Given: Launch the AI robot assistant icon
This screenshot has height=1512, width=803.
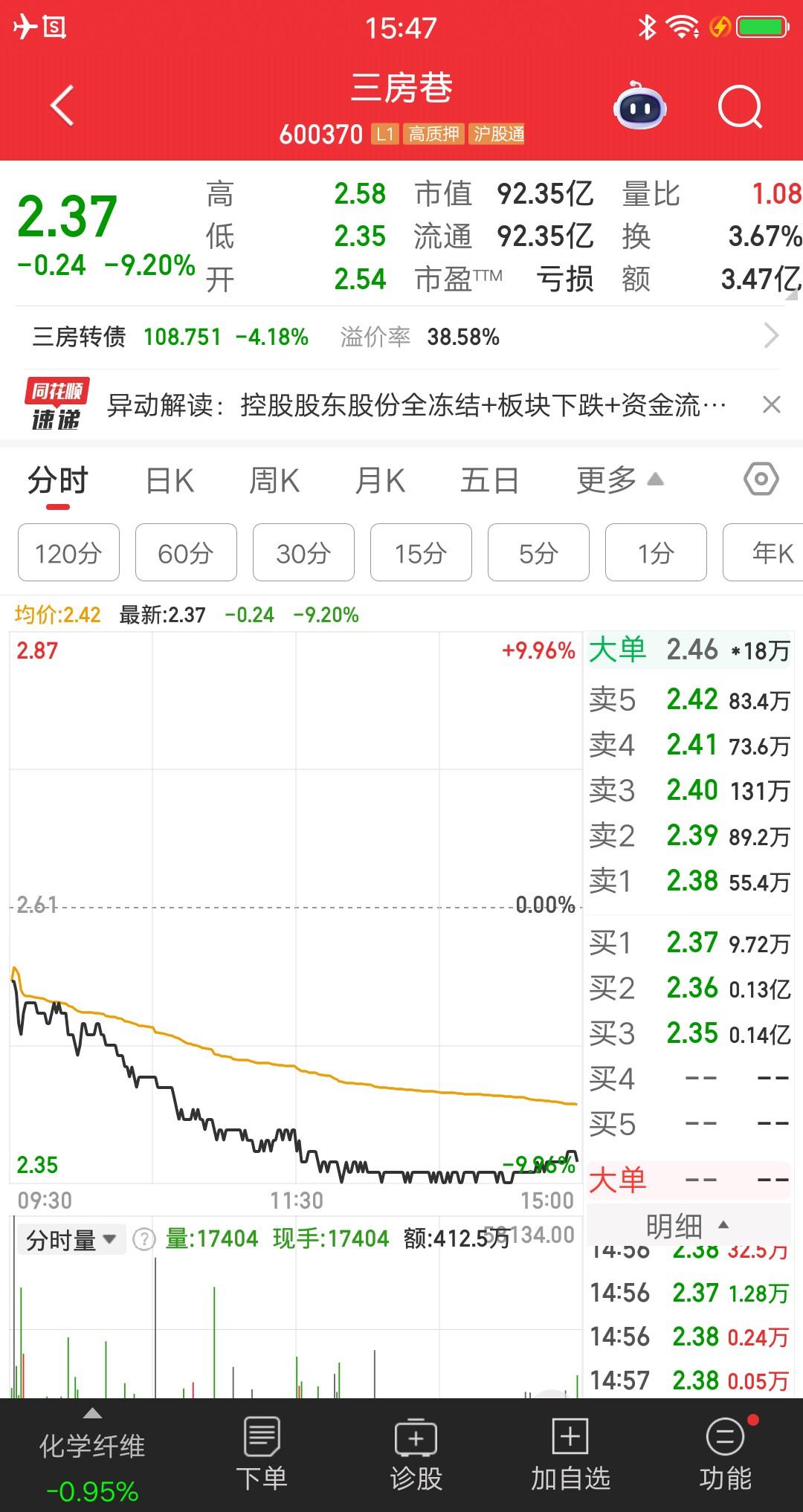Looking at the screenshot, I should (x=641, y=106).
